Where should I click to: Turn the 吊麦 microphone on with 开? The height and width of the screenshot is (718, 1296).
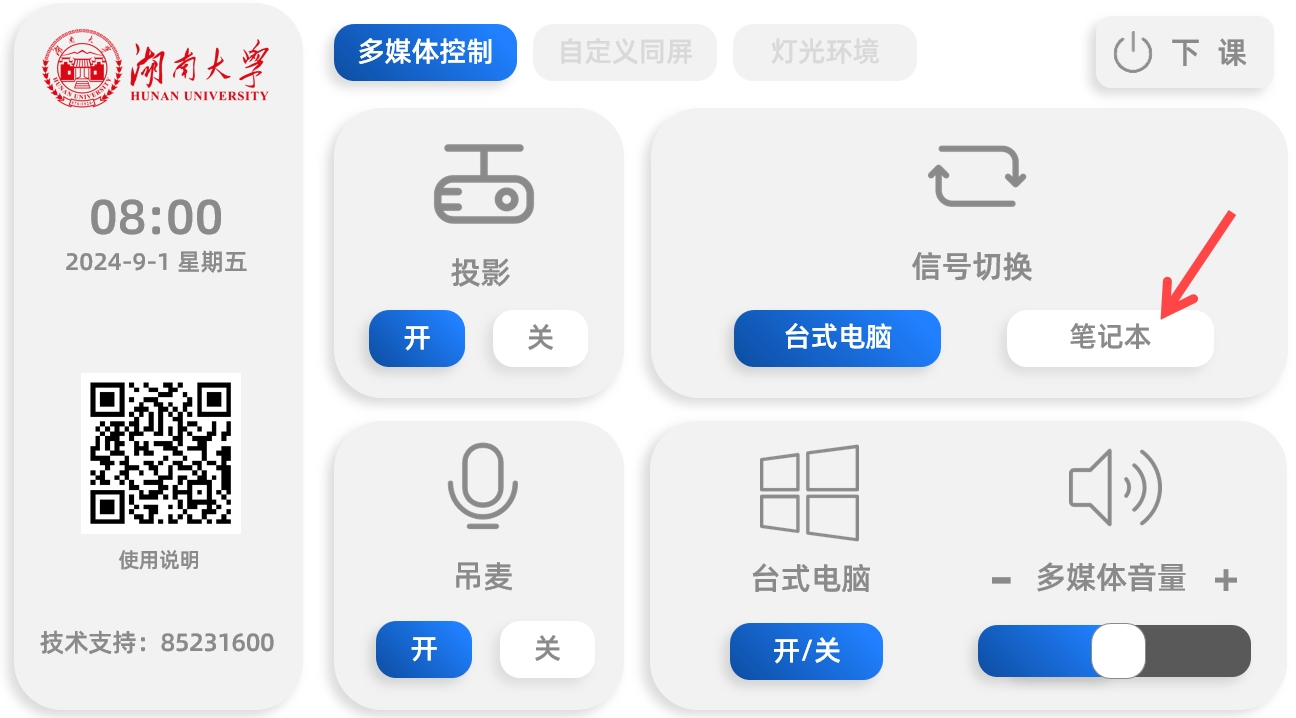point(424,649)
